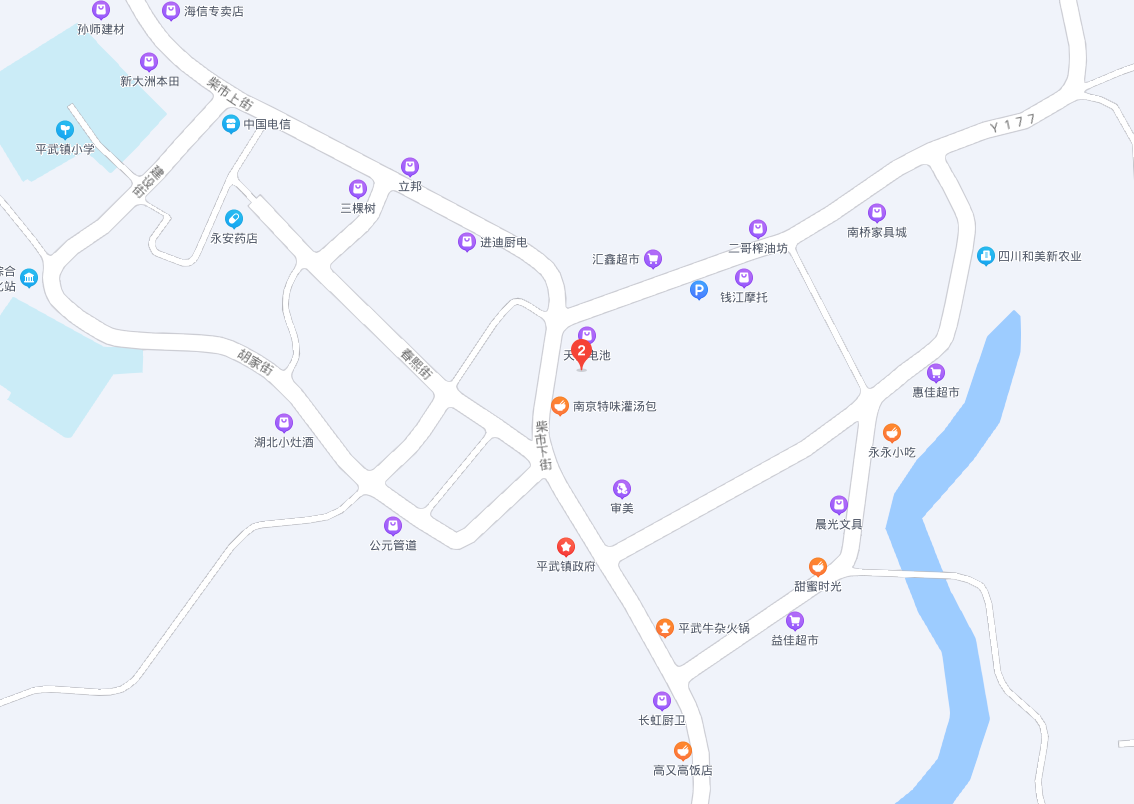Open the 南京特味灌汤包 restaurant marker
This screenshot has width=1134, height=804.
(x=560, y=406)
